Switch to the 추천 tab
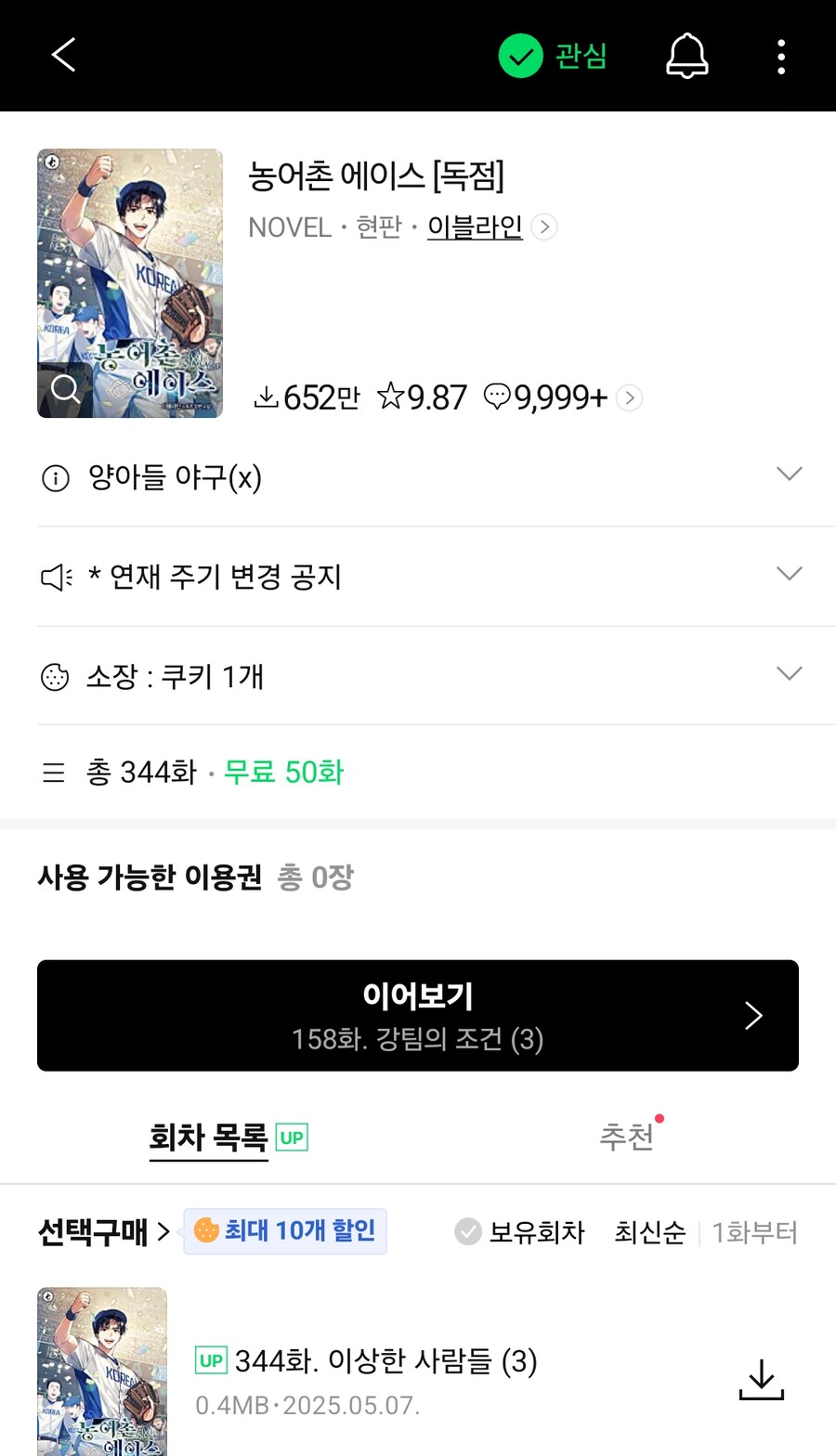Screen dimensions: 836x1456 click(x=628, y=1137)
